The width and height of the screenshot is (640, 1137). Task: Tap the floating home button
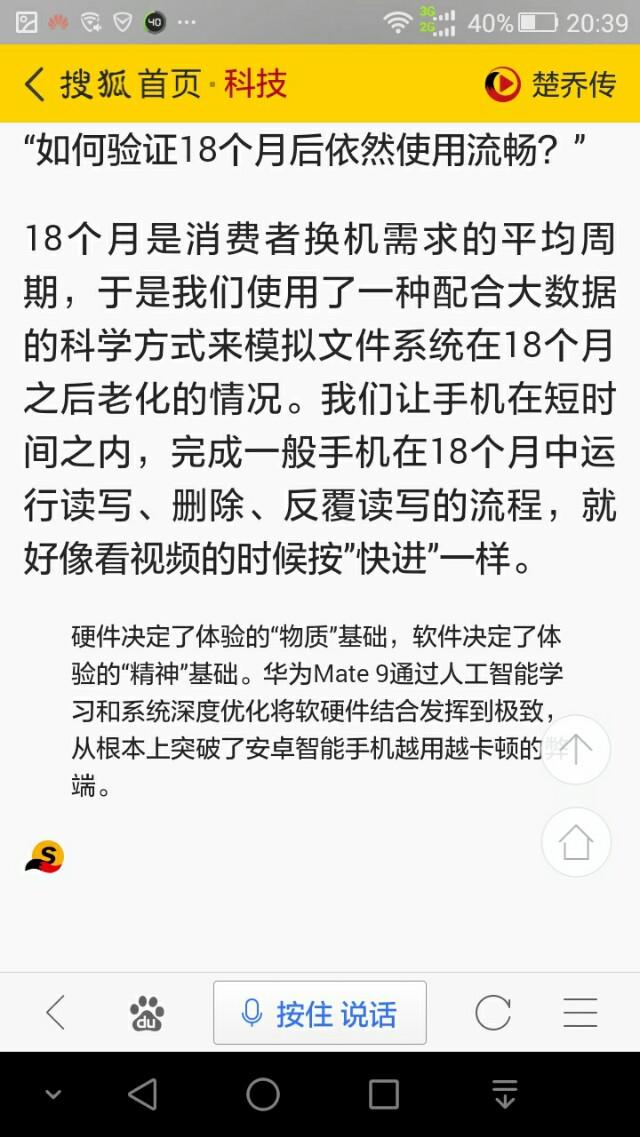(576, 843)
